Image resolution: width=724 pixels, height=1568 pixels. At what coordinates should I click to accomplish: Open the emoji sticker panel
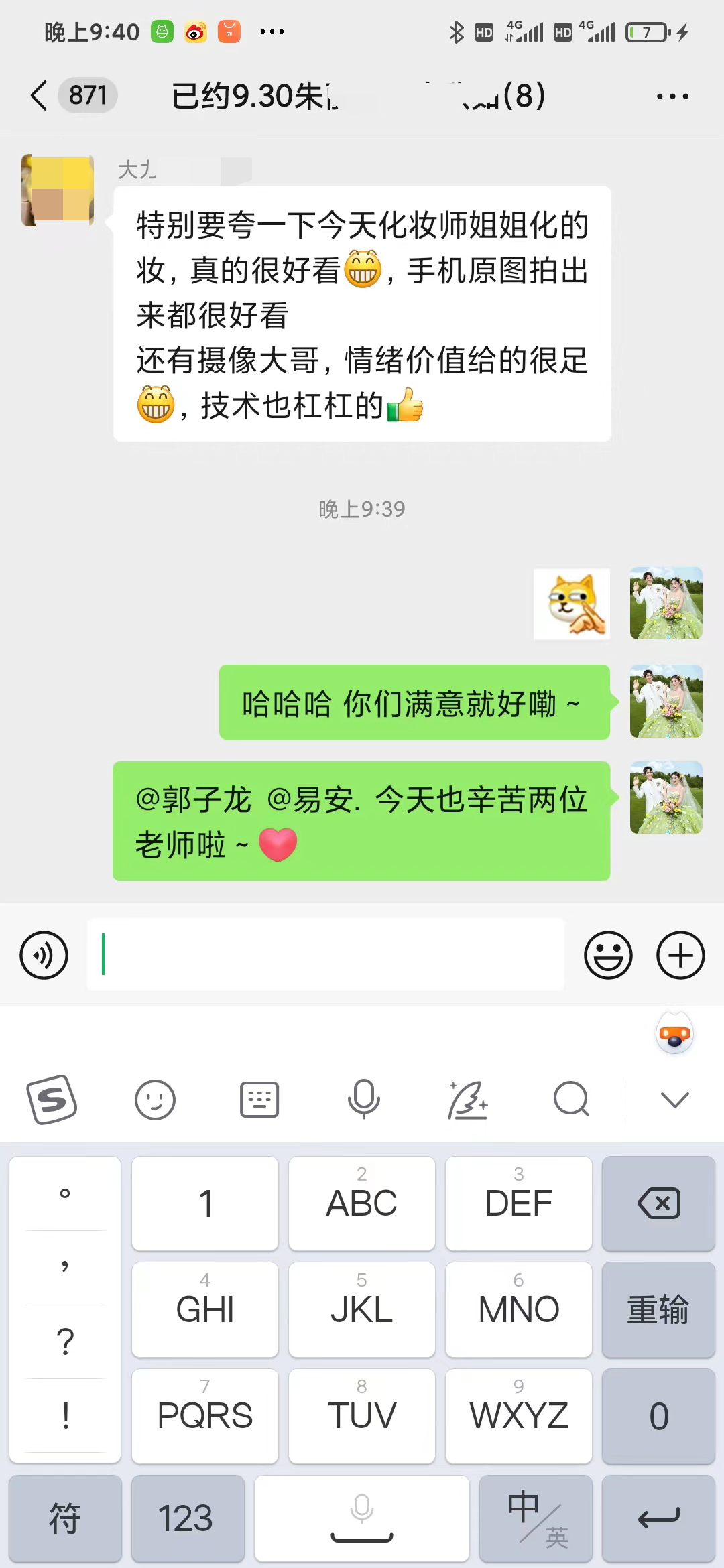tap(608, 955)
